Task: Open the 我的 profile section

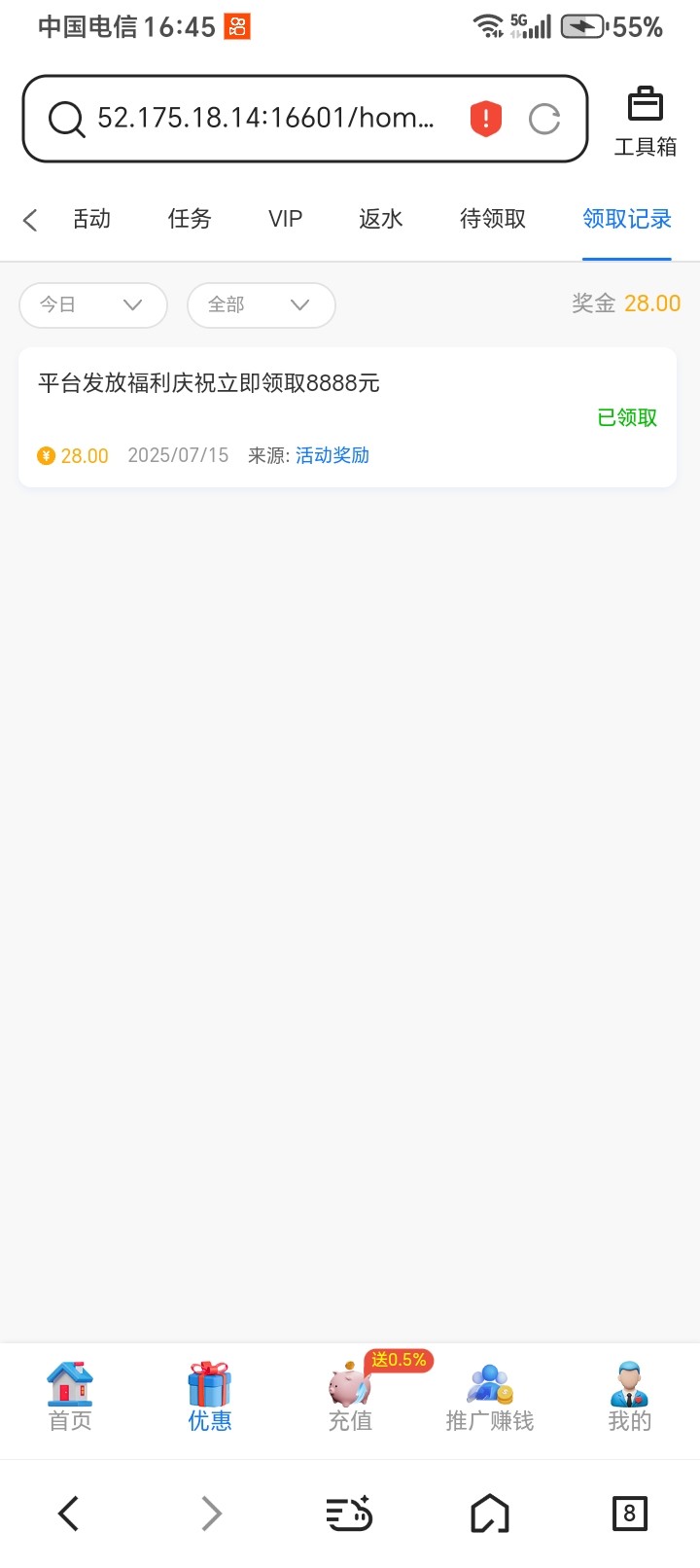Action: pyautogui.click(x=629, y=1397)
